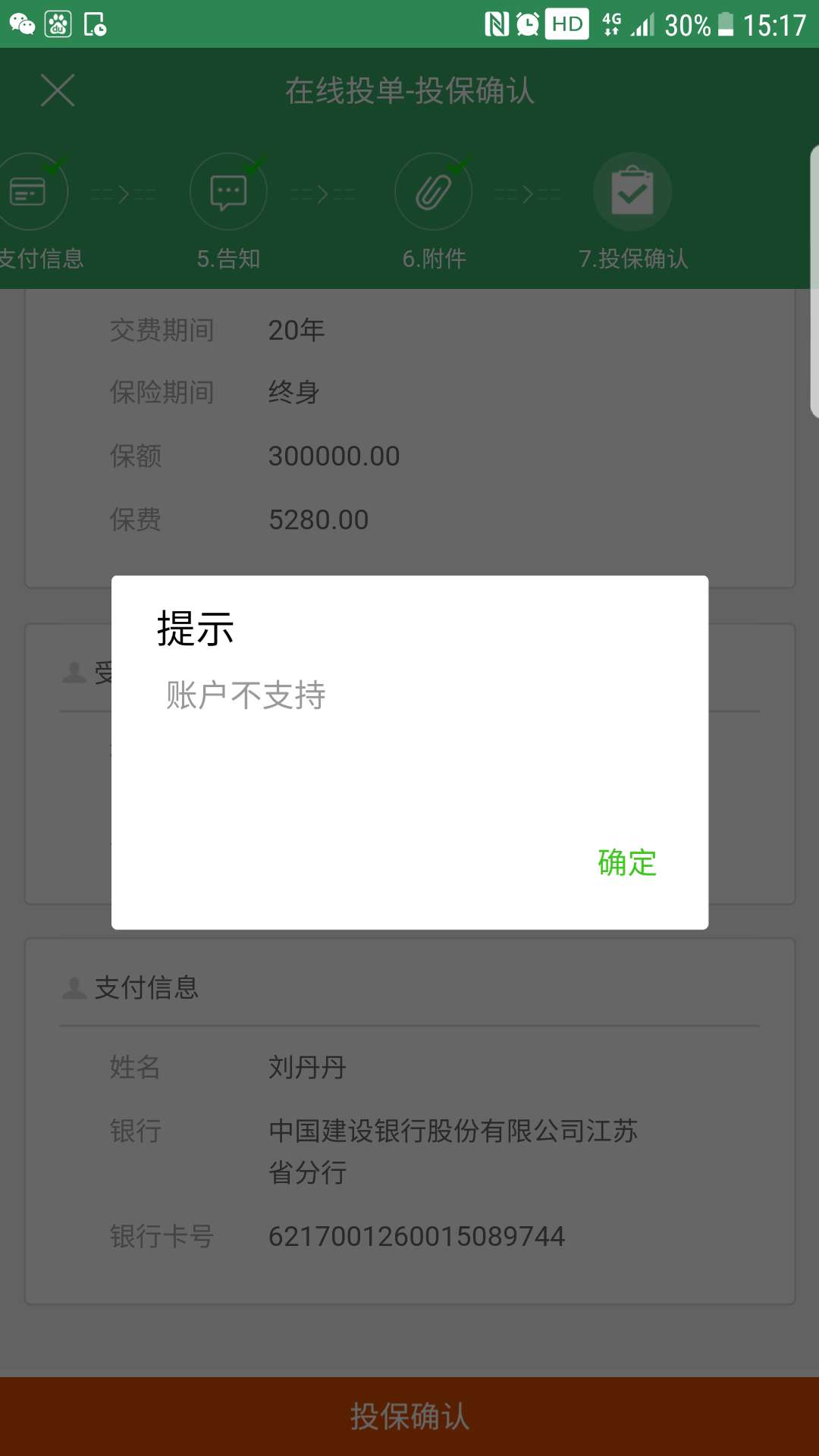Confirm the dialog with 确定

point(626,862)
